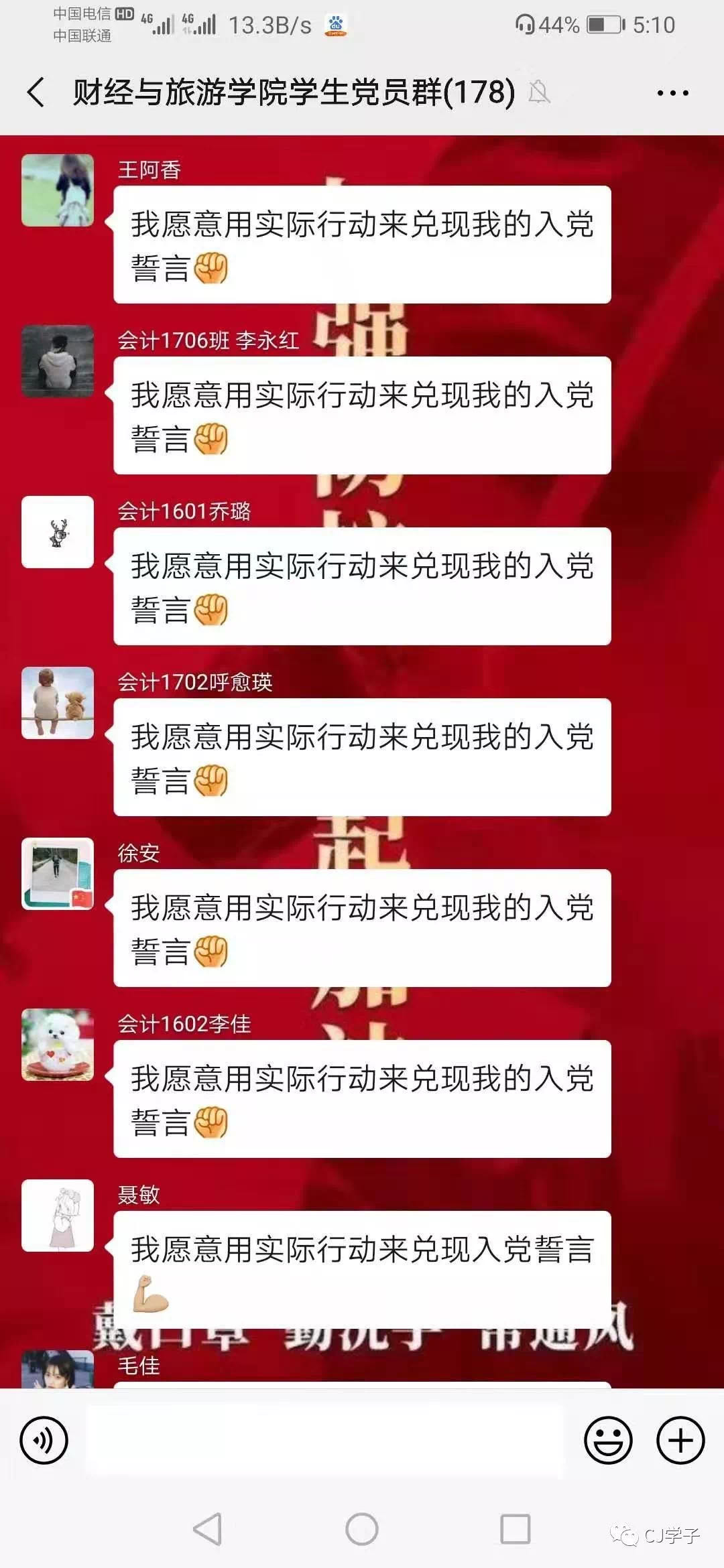The height and width of the screenshot is (1568, 724).
Task: Open the recent apps view
Action: click(515, 1529)
